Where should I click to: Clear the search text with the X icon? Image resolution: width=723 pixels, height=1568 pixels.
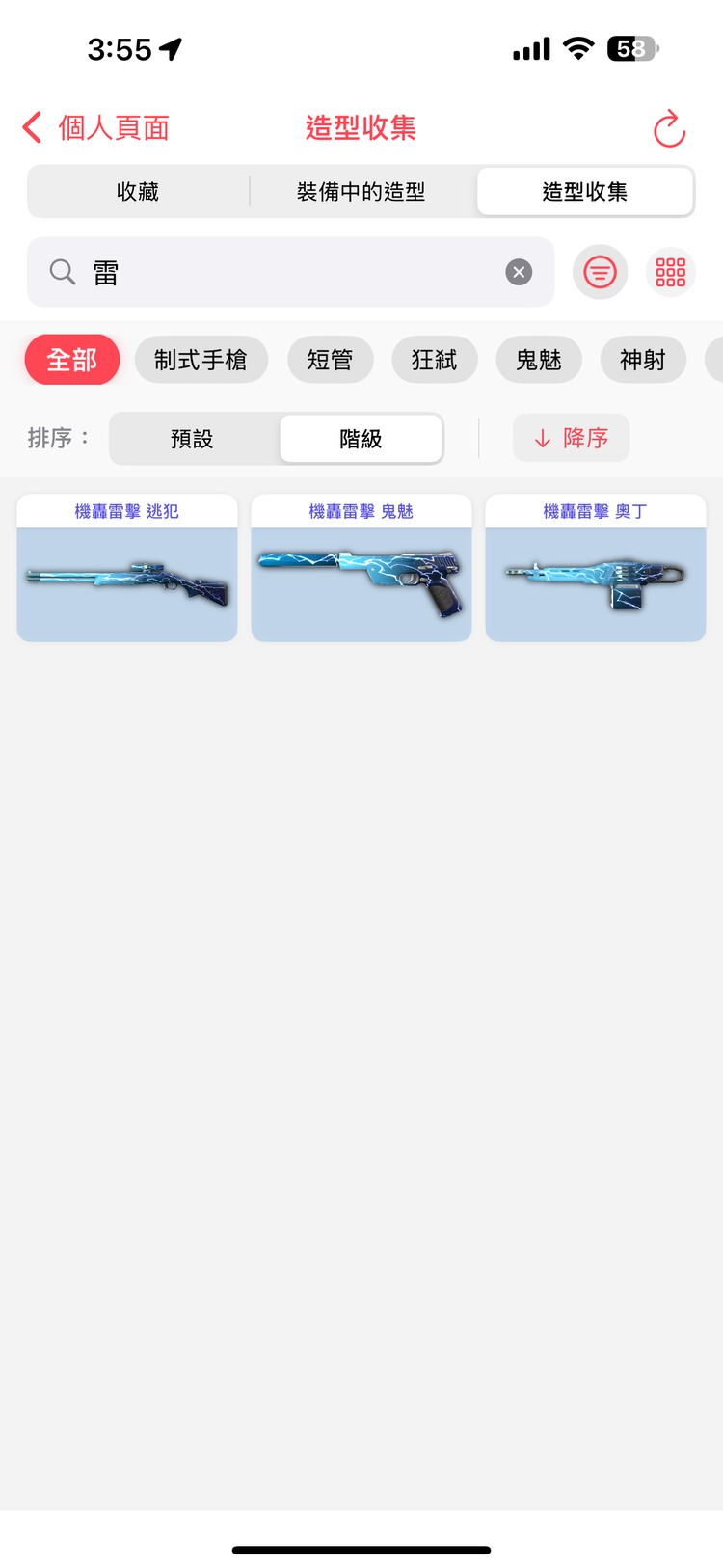tap(519, 272)
